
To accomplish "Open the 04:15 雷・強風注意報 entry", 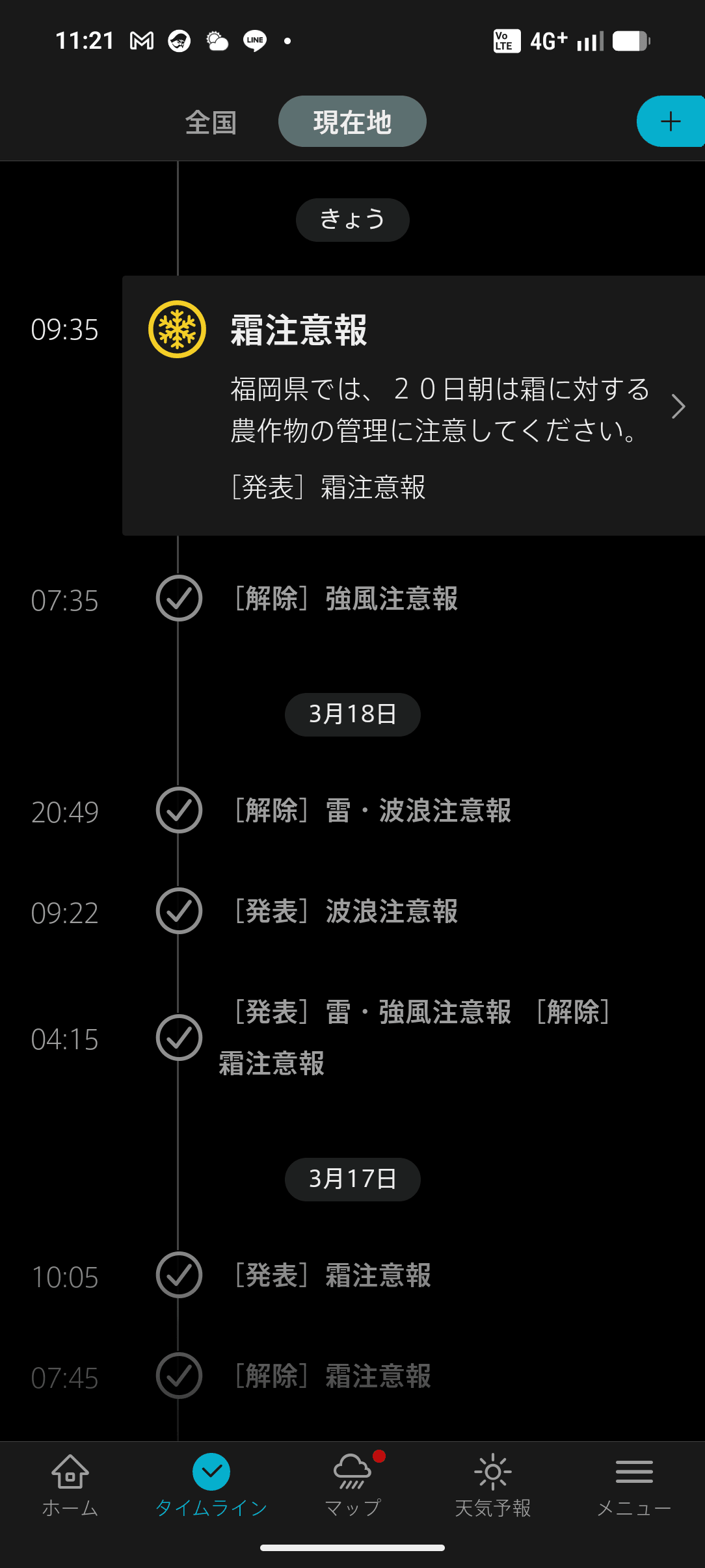I will coord(416,1038).
